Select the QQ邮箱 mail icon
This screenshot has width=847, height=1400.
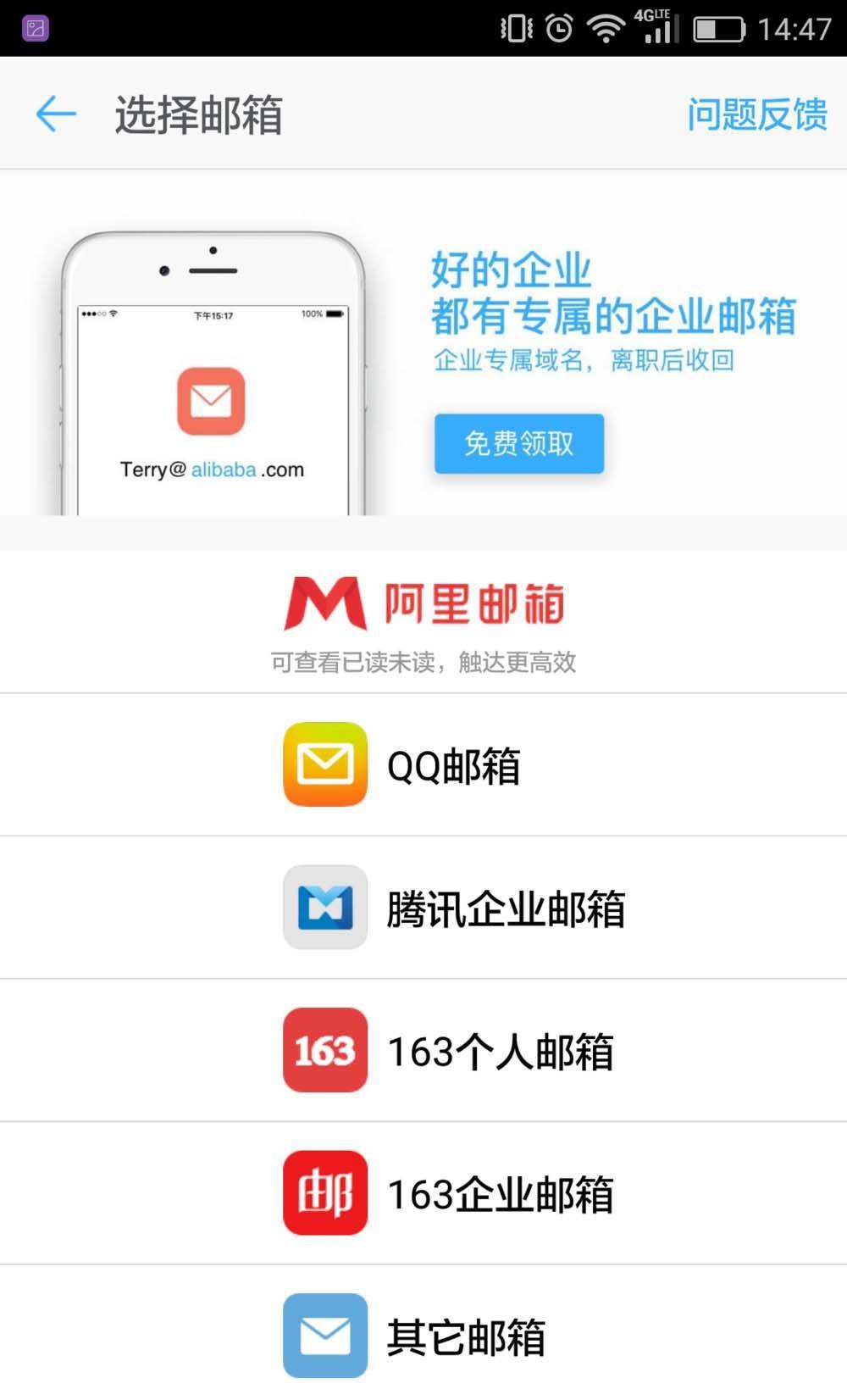pos(324,764)
